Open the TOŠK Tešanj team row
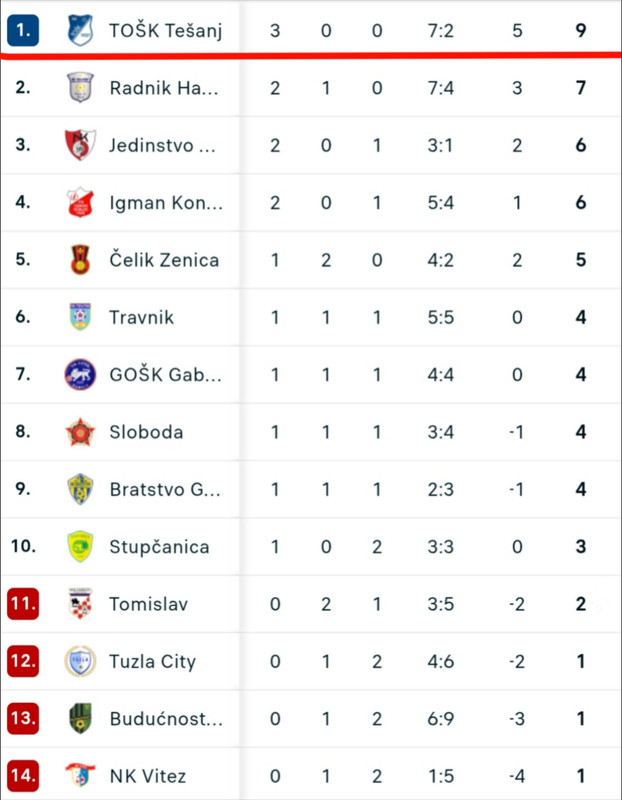Viewport: 622px width, 800px height. coord(165,31)
